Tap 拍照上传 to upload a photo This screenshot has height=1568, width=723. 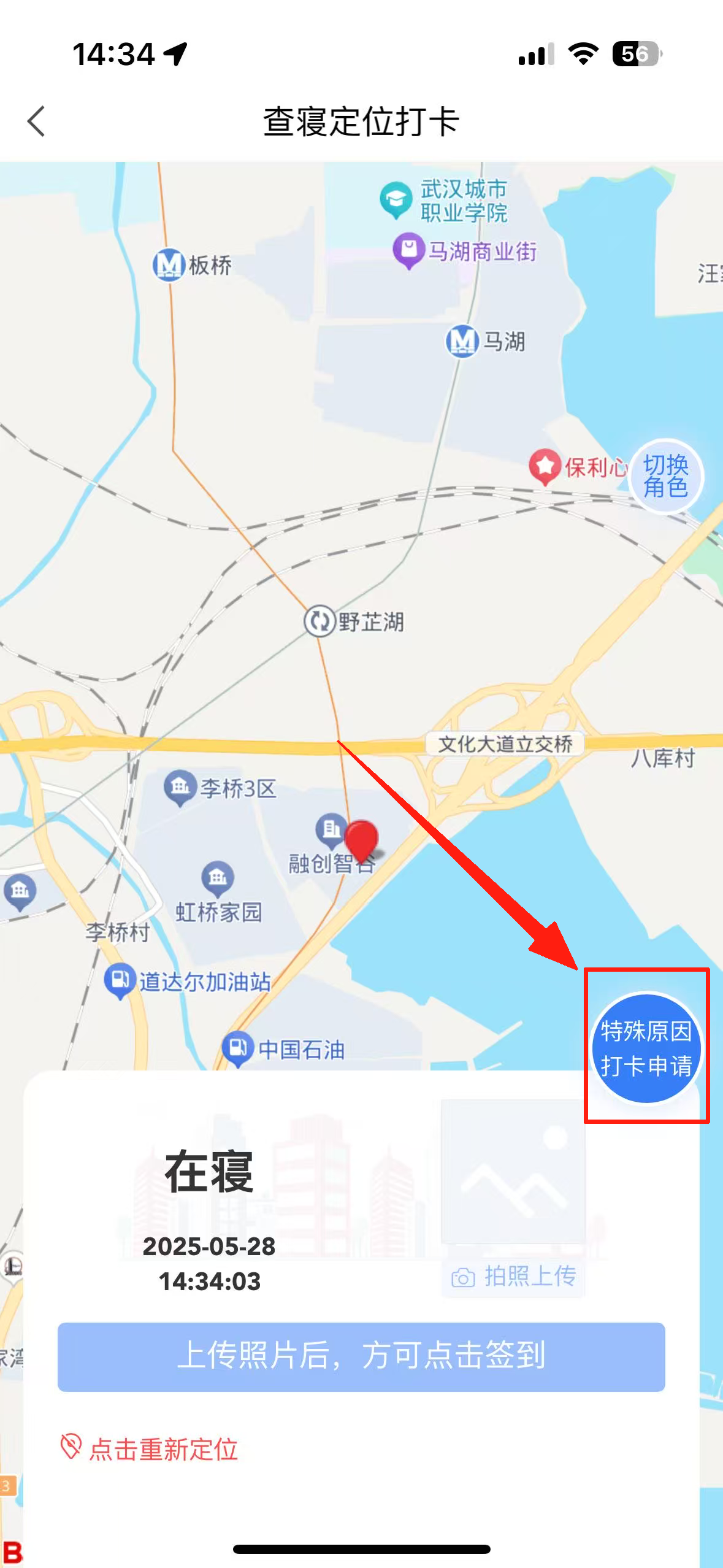pyautogui.click(x=514, y=1277)
